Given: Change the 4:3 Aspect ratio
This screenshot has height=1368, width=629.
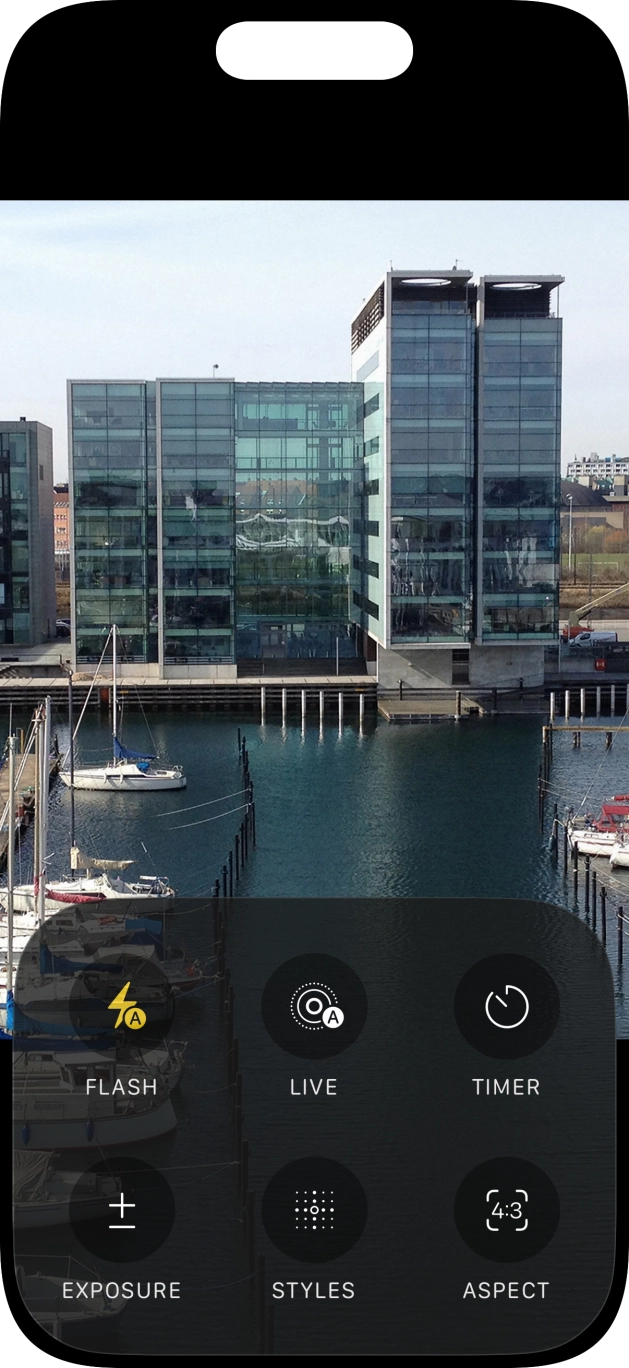Looking at the screenshot, I should pos(506,1210).
